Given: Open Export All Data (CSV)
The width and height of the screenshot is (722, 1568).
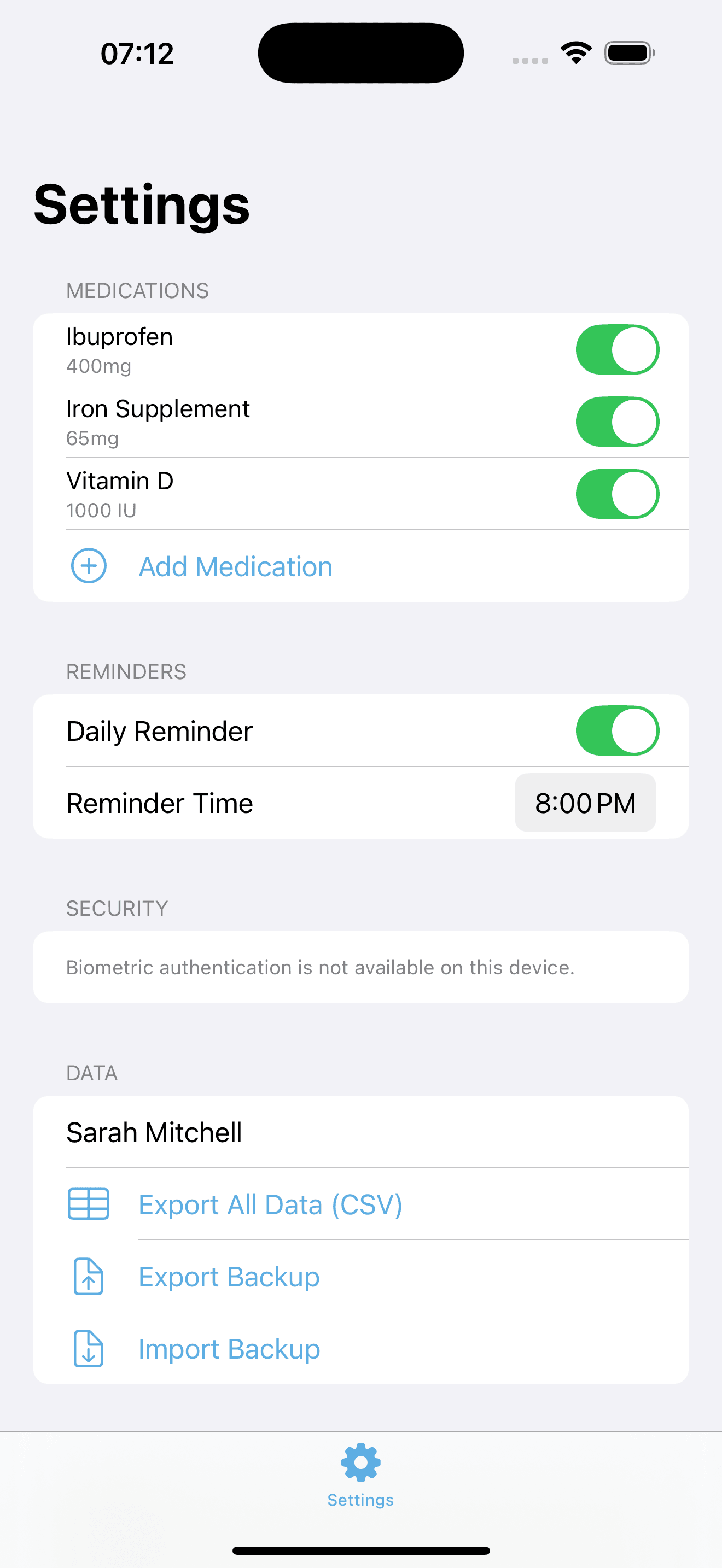Looking at the screenshot, I should coord(270,1203).
